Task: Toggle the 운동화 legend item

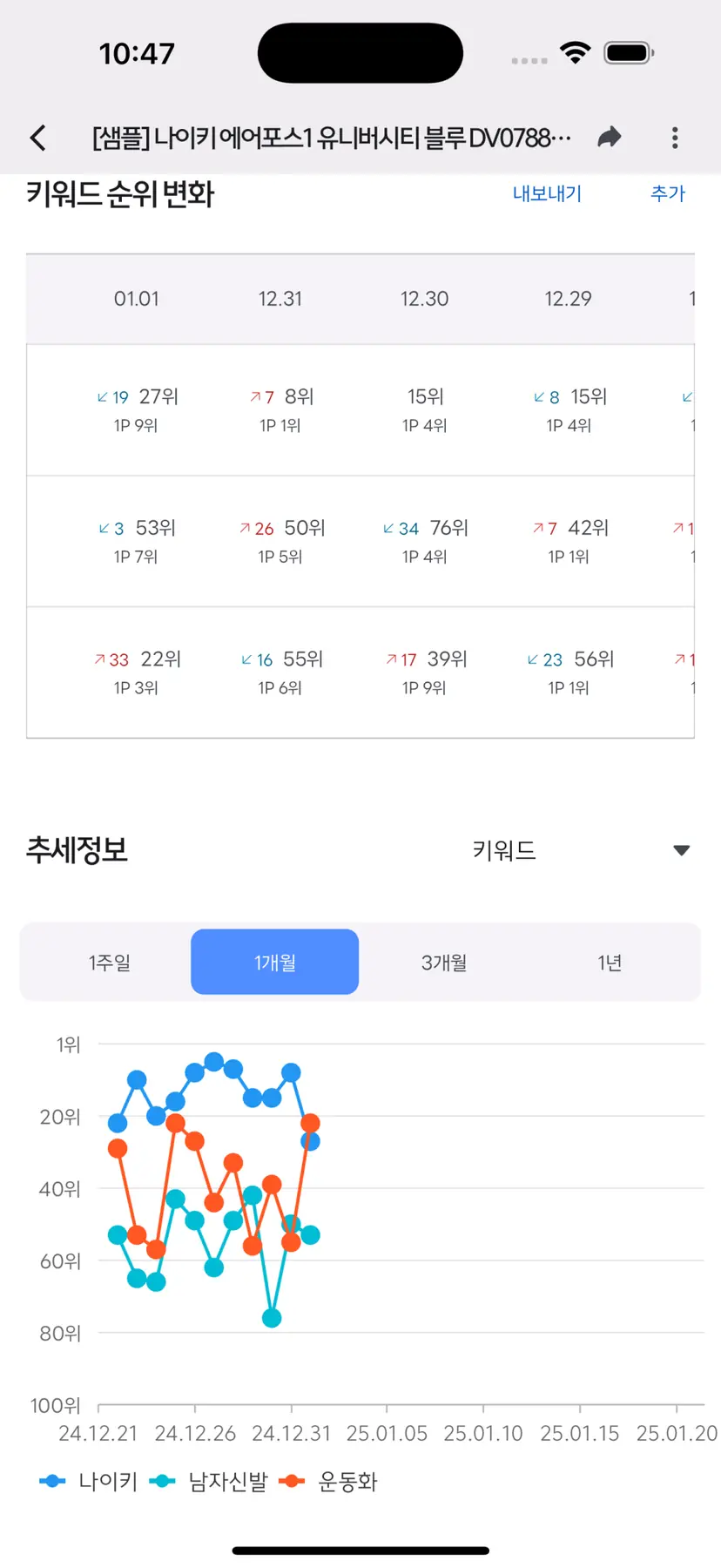Action: point(328,1481)
